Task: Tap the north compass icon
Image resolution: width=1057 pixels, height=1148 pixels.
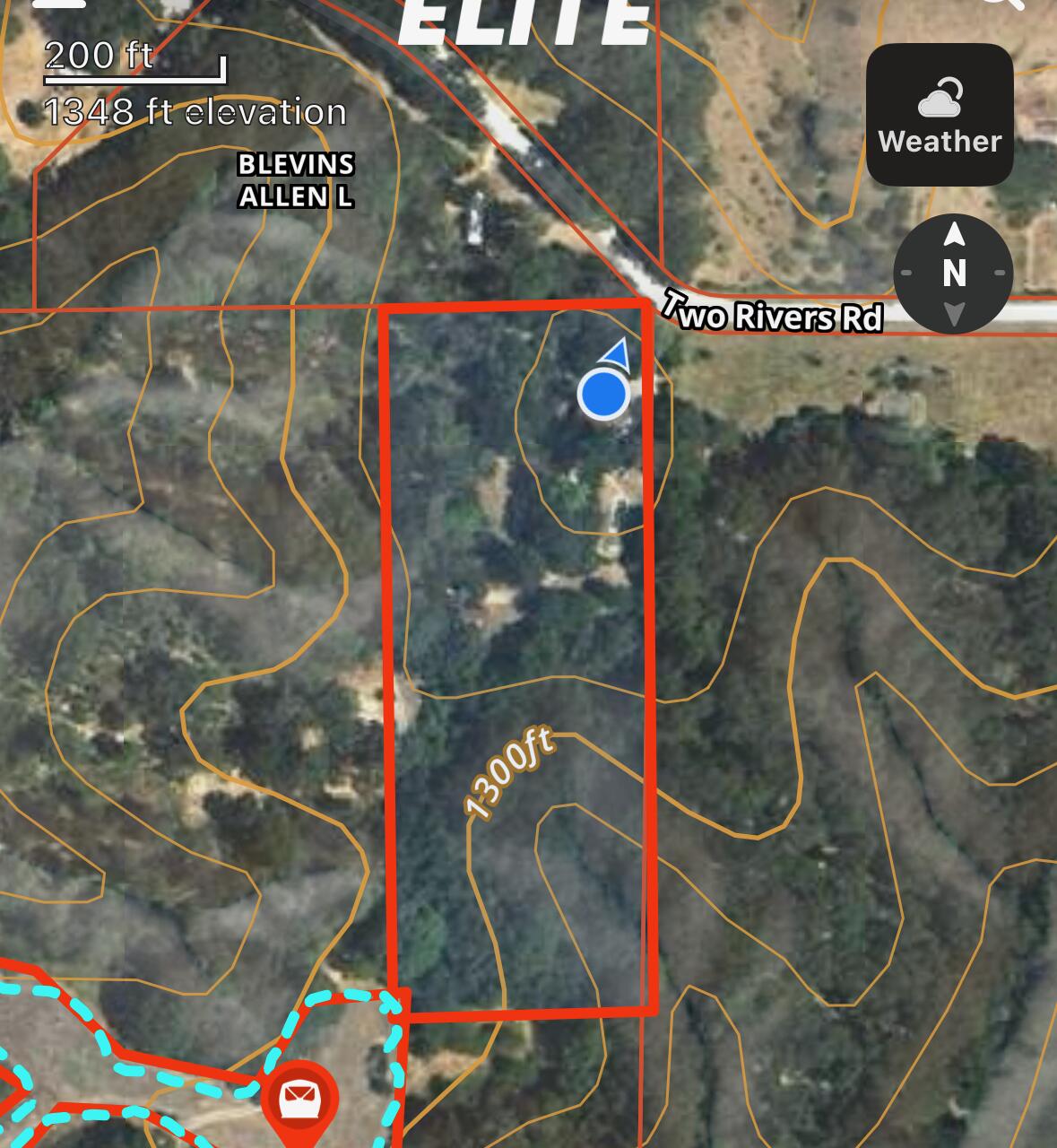Action: [x=954, y=274]
